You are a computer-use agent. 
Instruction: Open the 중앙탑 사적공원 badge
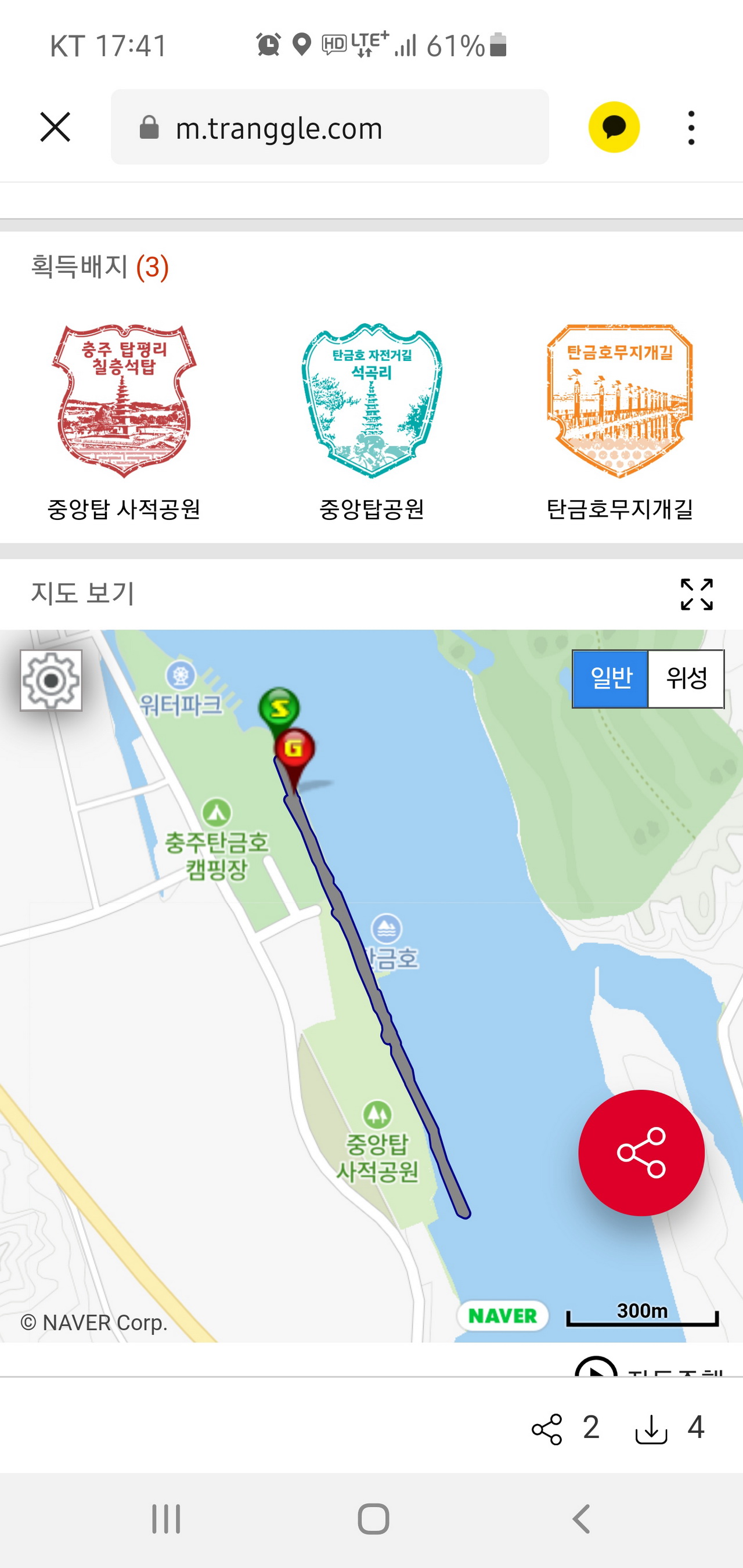(124, 420)
